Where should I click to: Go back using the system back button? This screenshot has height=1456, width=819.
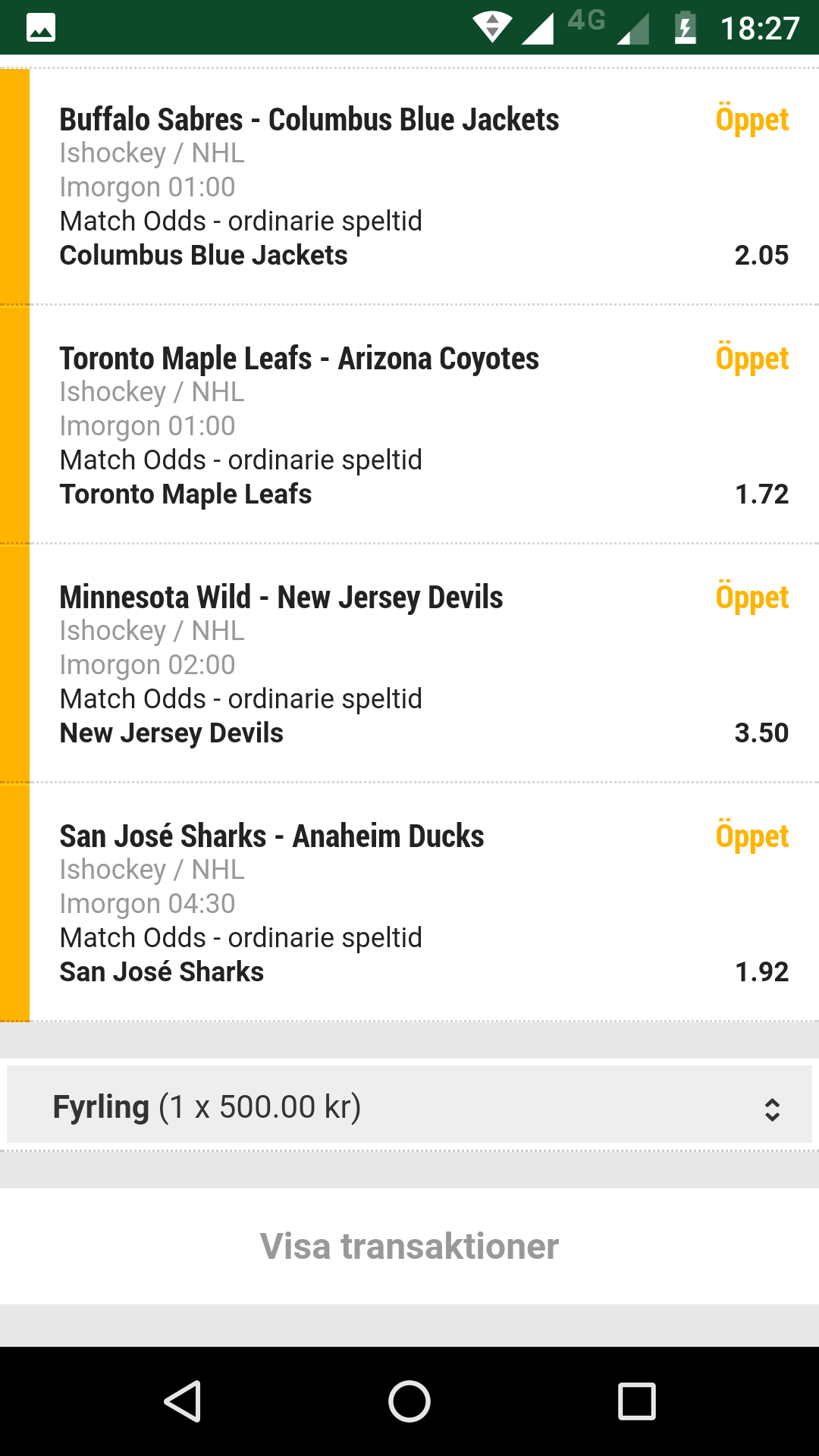182,1401
